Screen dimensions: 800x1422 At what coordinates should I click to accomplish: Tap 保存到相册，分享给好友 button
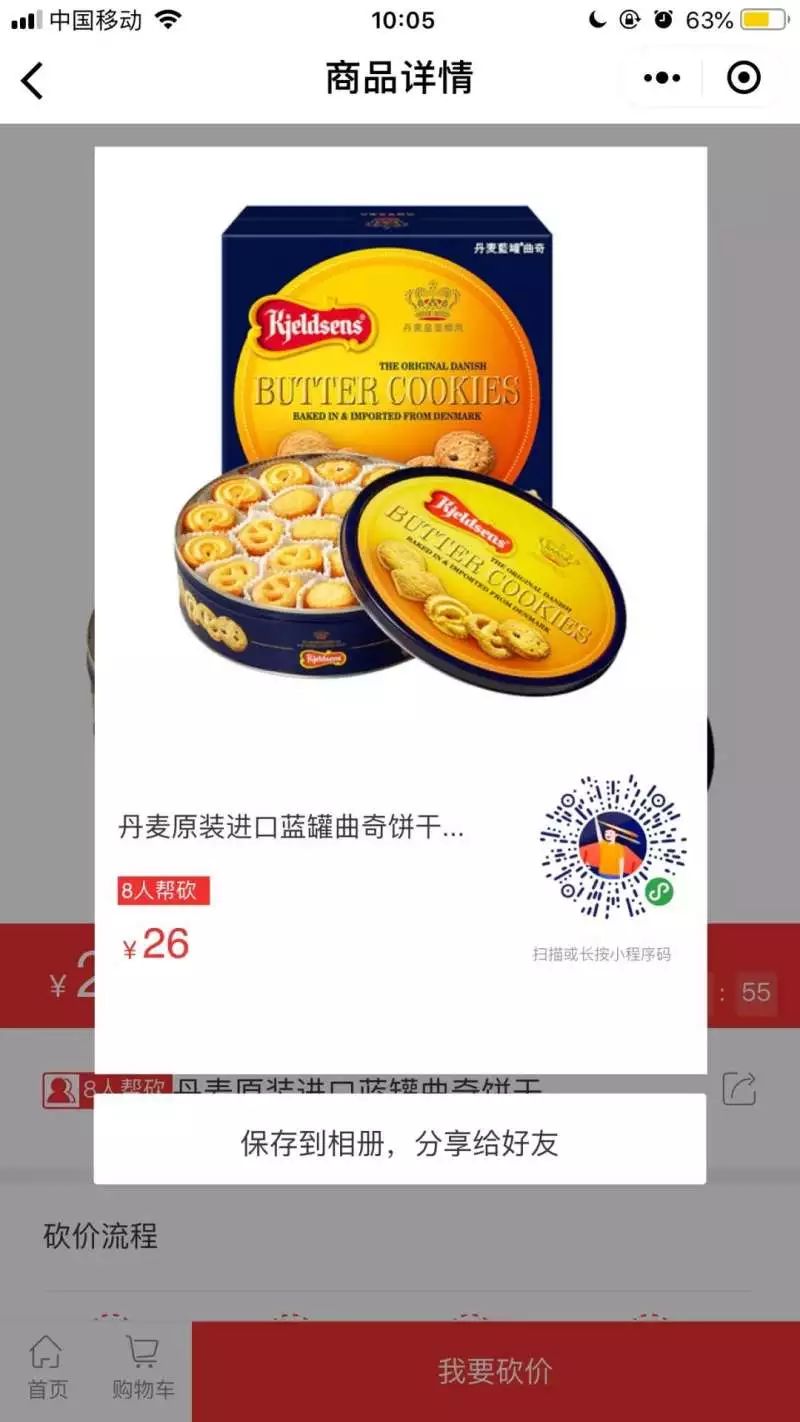pyautogui.click(x=400, y=1142)
